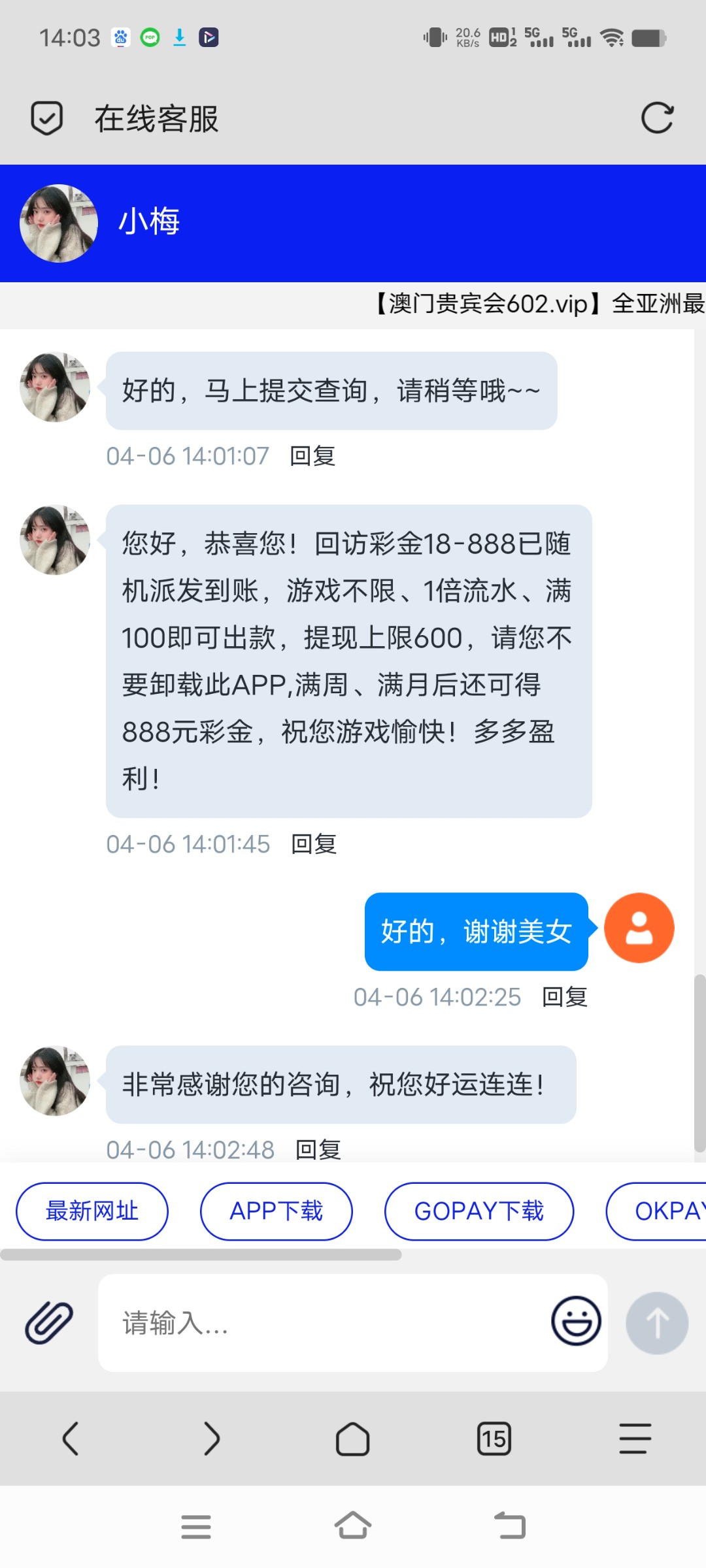Focus the 请输入 message field

pos(320,1324)
